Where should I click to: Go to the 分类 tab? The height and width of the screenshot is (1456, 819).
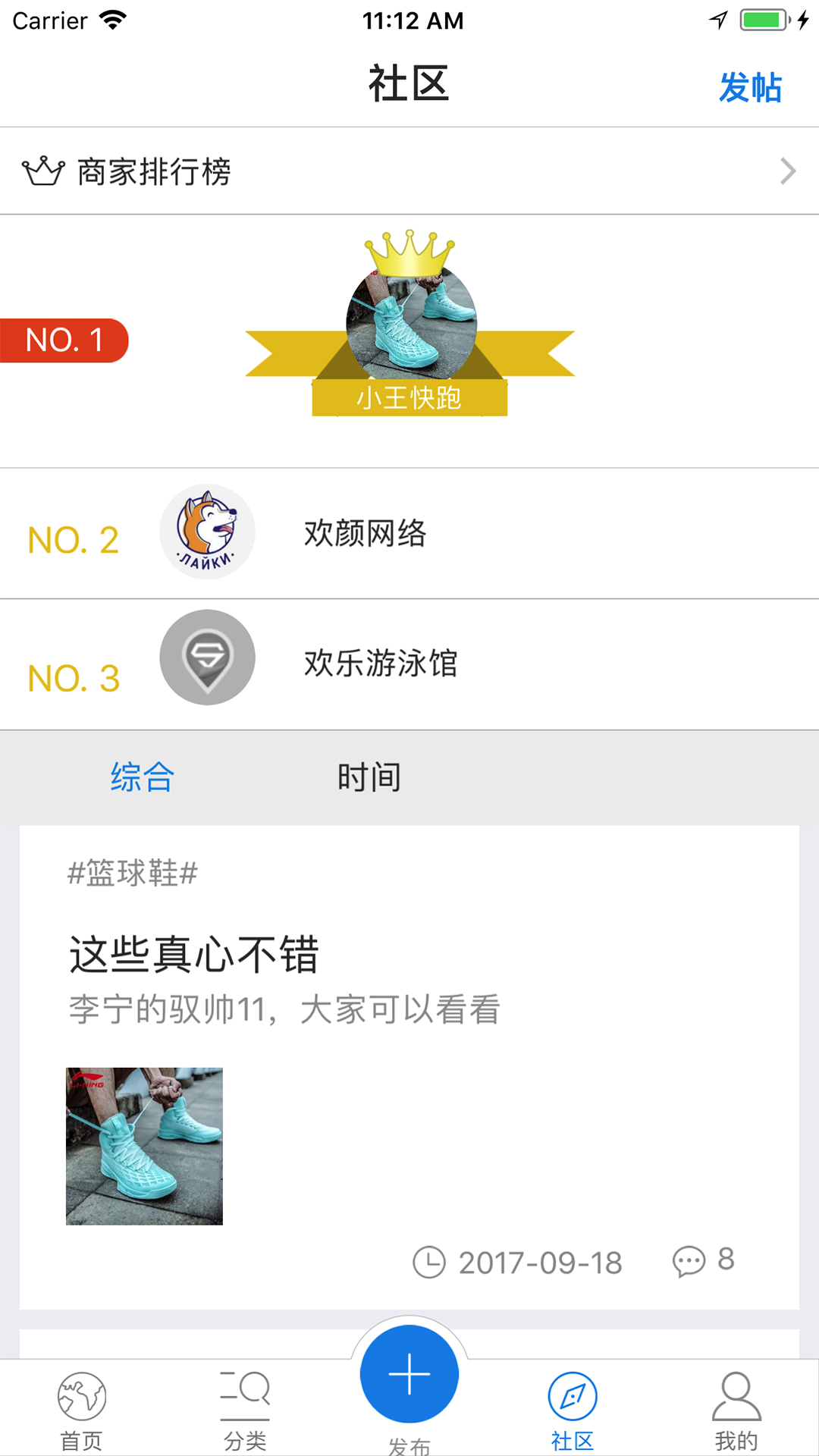point(245,1409)
